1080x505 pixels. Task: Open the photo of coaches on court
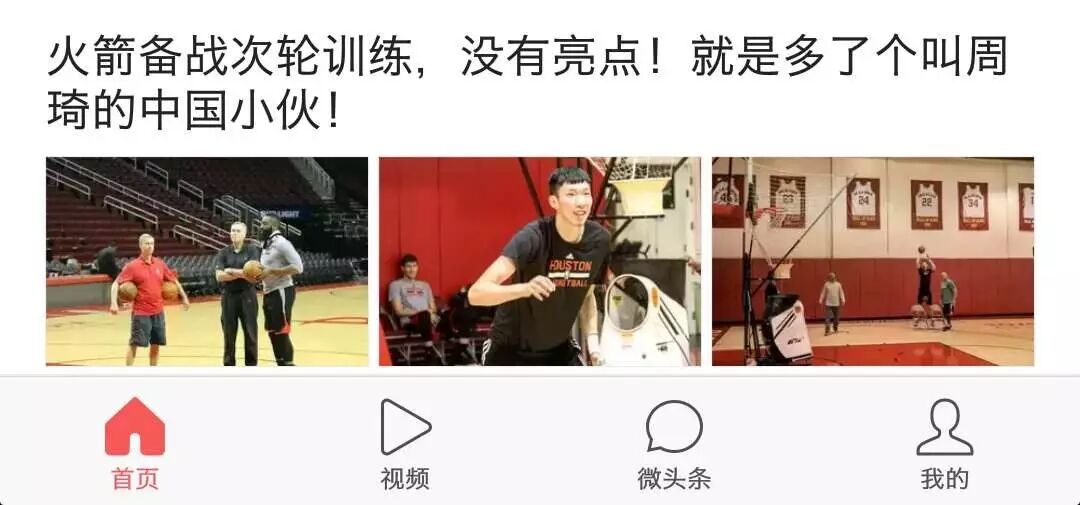coord(207,261)
